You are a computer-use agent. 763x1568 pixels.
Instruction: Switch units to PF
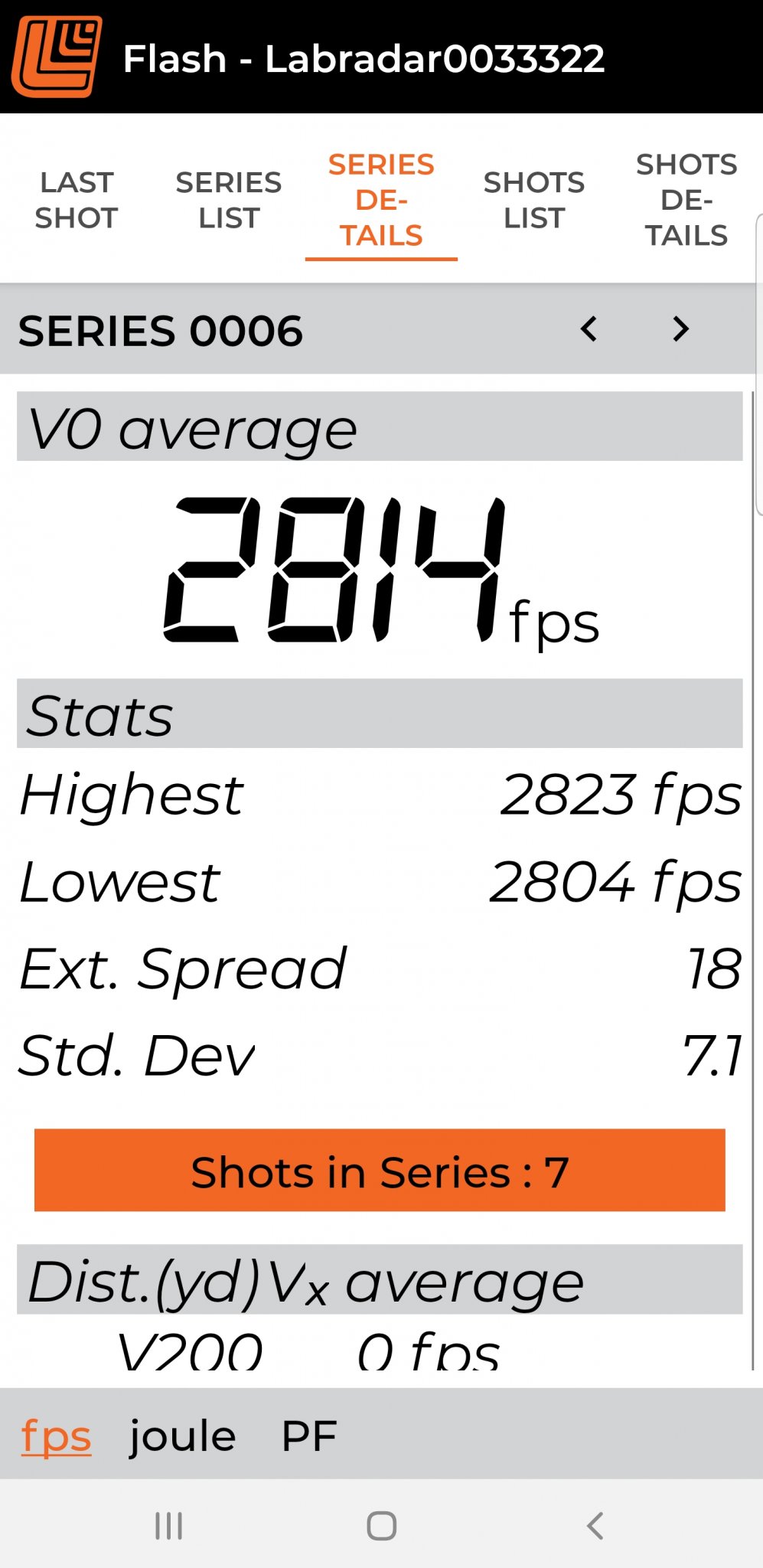(309, 1436)
